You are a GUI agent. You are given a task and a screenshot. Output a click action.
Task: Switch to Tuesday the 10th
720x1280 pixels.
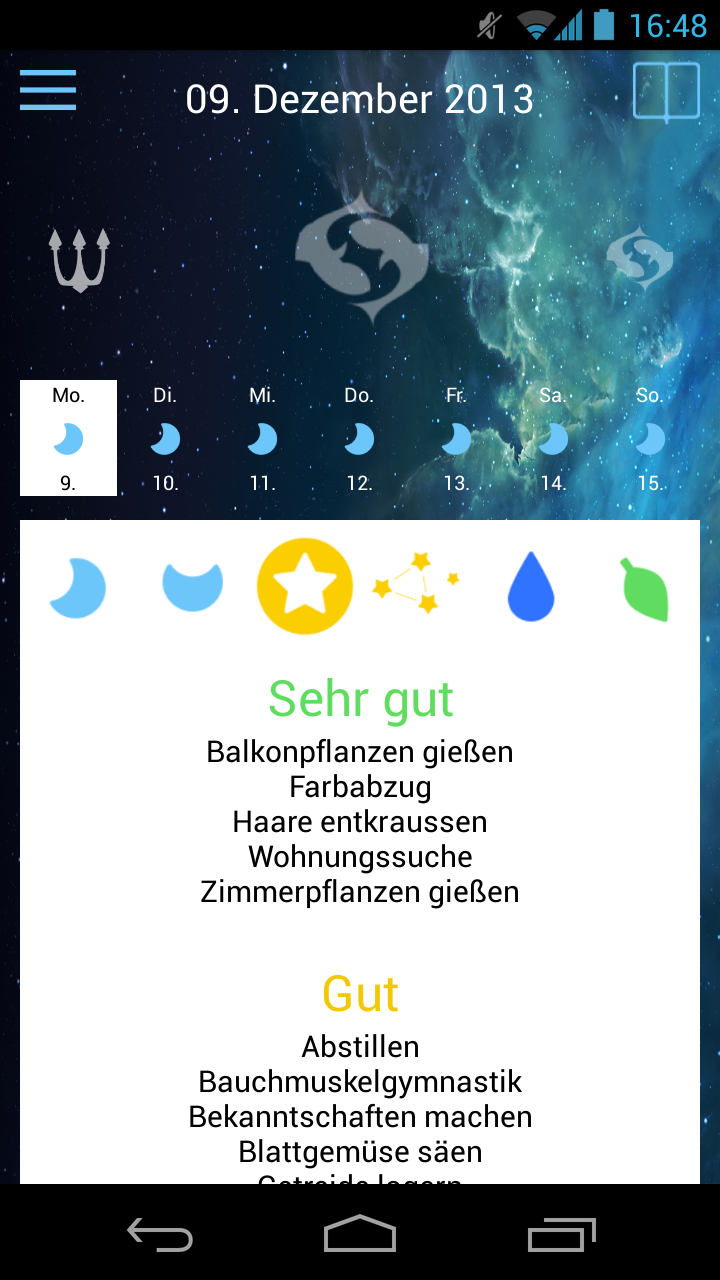165,438
